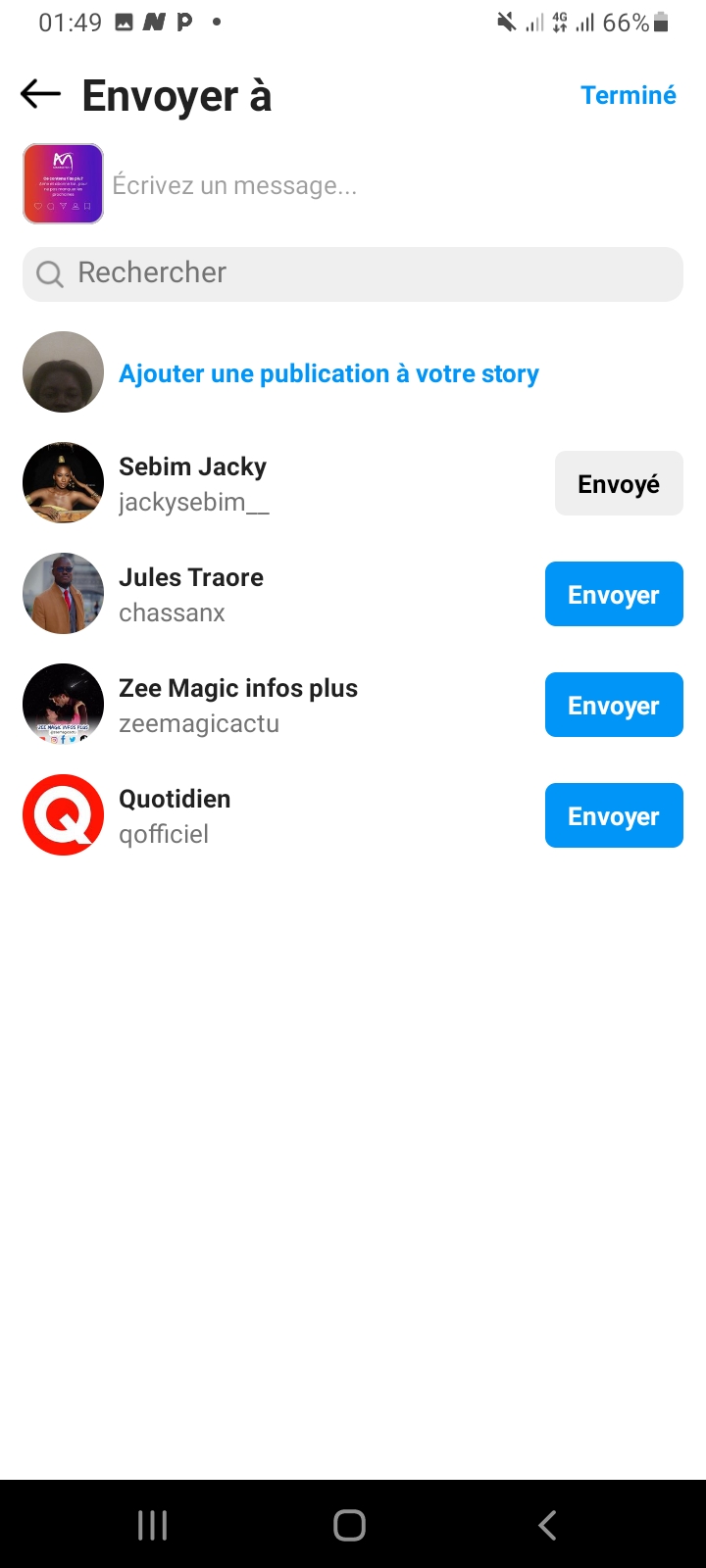
Task: Go back using the top arrow
Action: click(40, 95)
